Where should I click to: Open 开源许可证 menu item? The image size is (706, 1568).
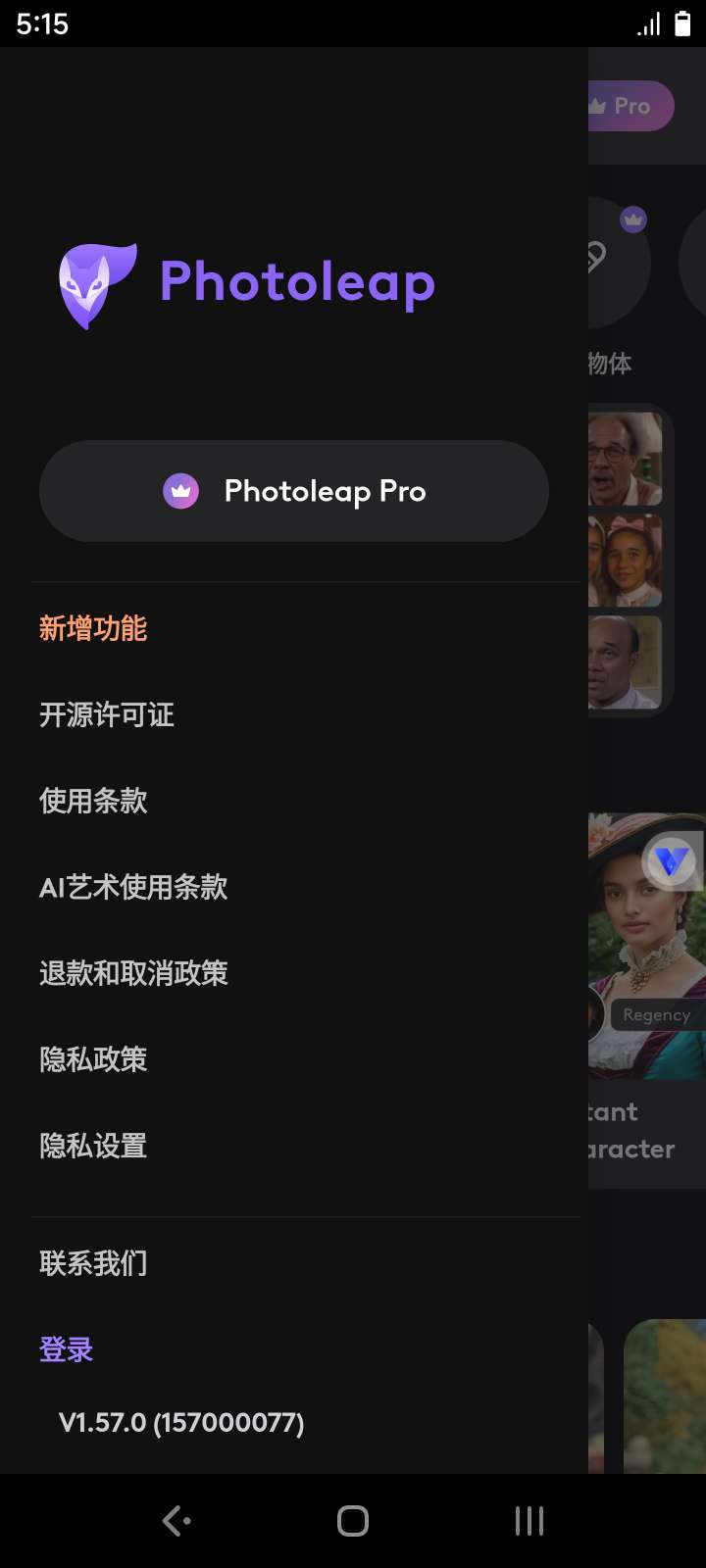pyautogui.click(x=107, y=714)
